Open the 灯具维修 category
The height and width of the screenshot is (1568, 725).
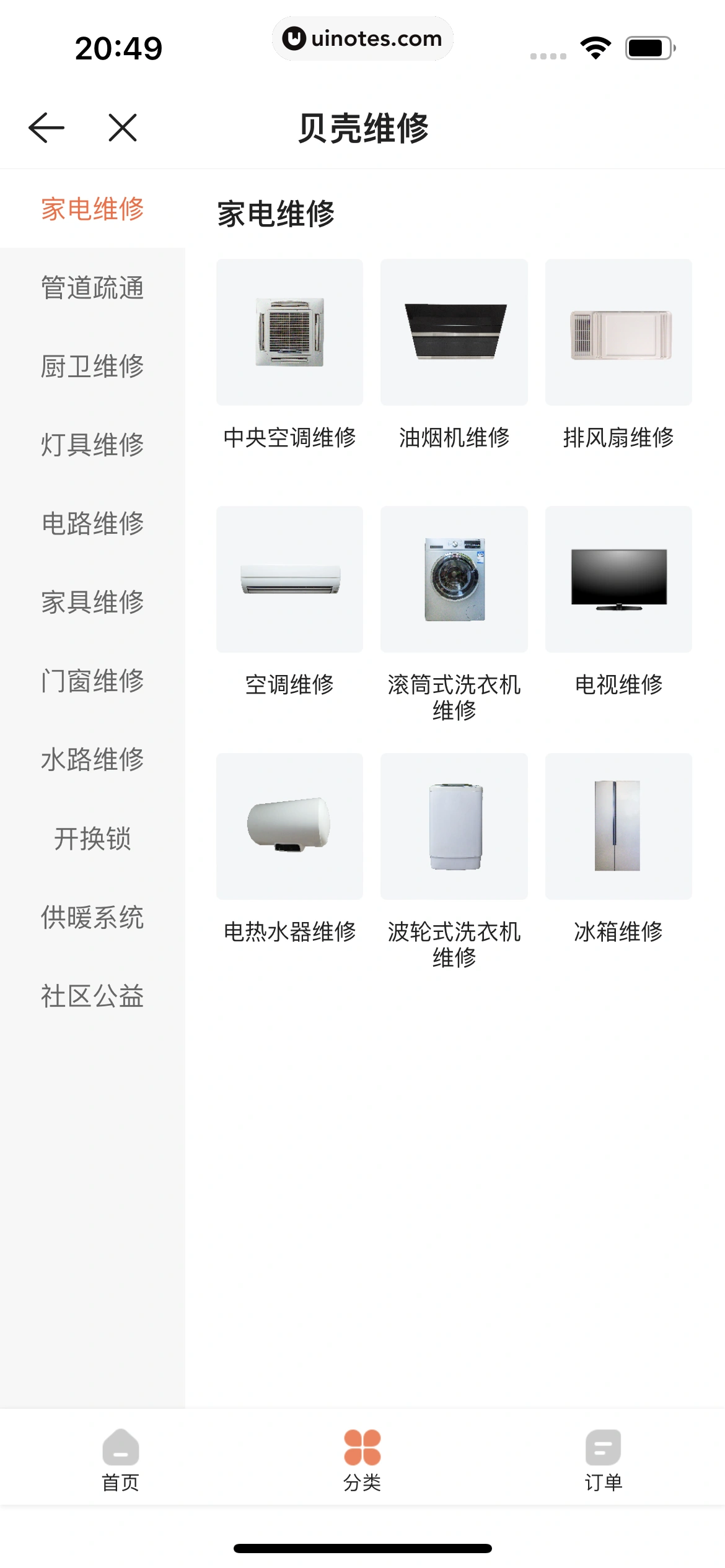(92, 445)
